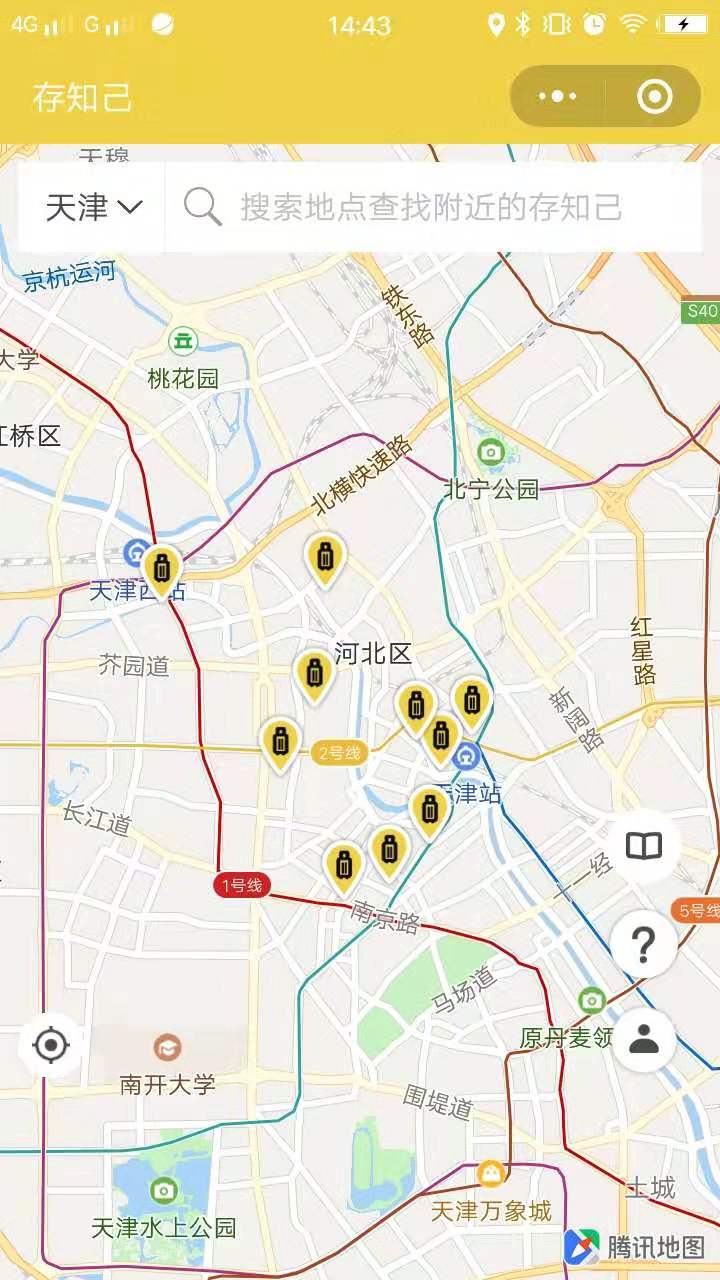Open the help question mark button
This screenshot has width=720, height=1280.
coord(644,943)
